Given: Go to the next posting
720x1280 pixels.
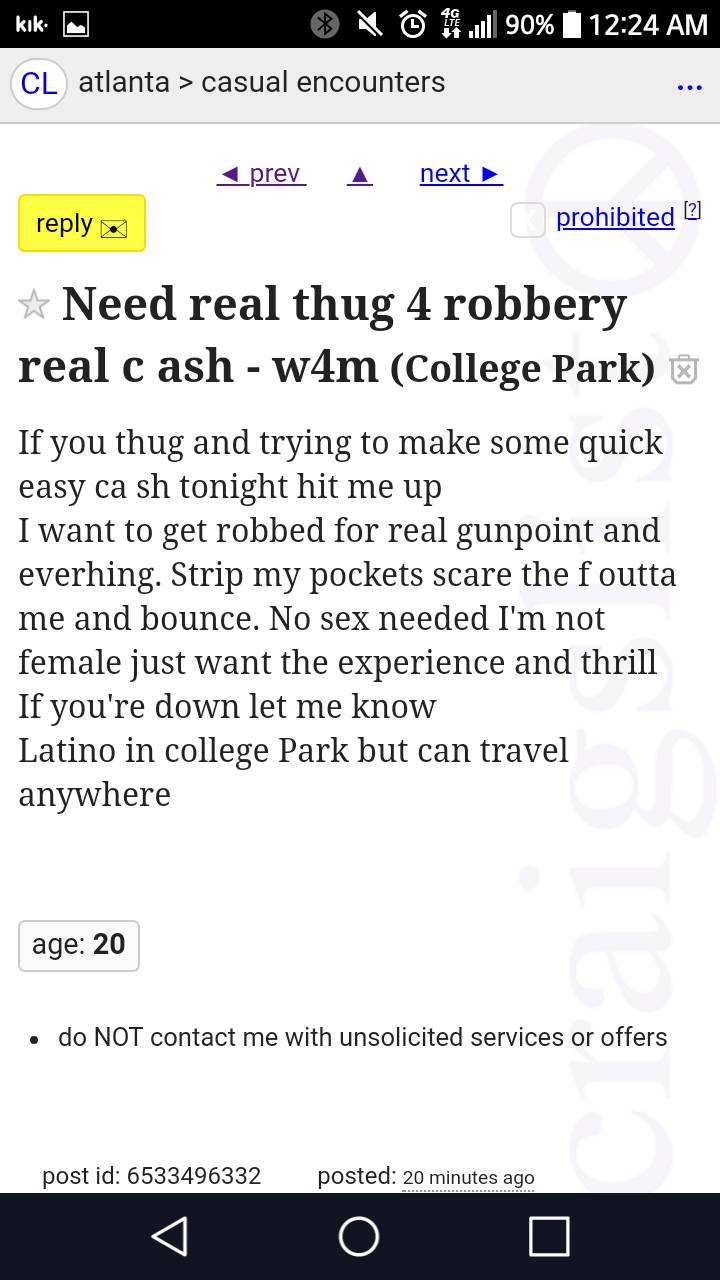Looking at the screenshot, I should pos(460,174).
